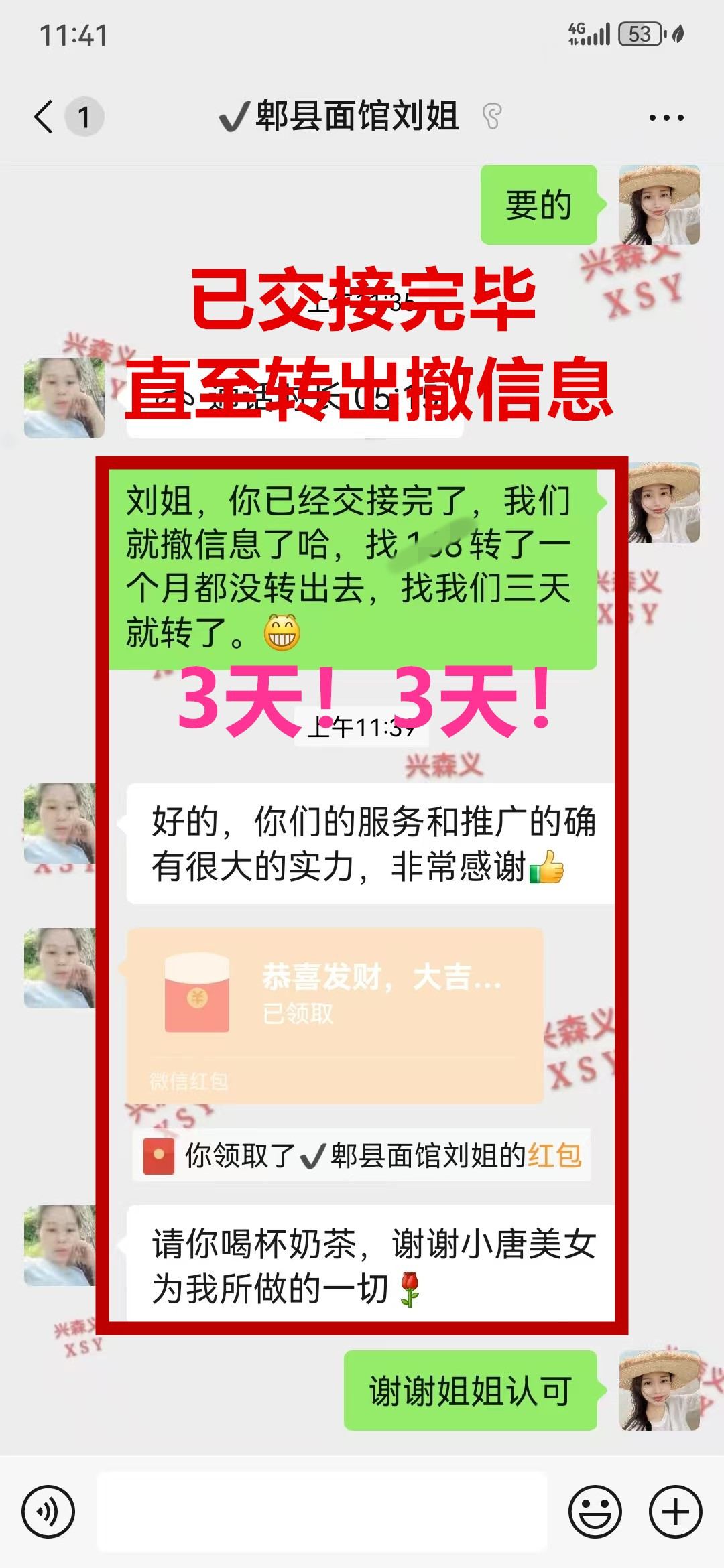This screenshot has height=1568, width=724.
Task: Open 刘姐's avatar beside the 请你喝杯奶茶 message
Action: click(60, 1245)
